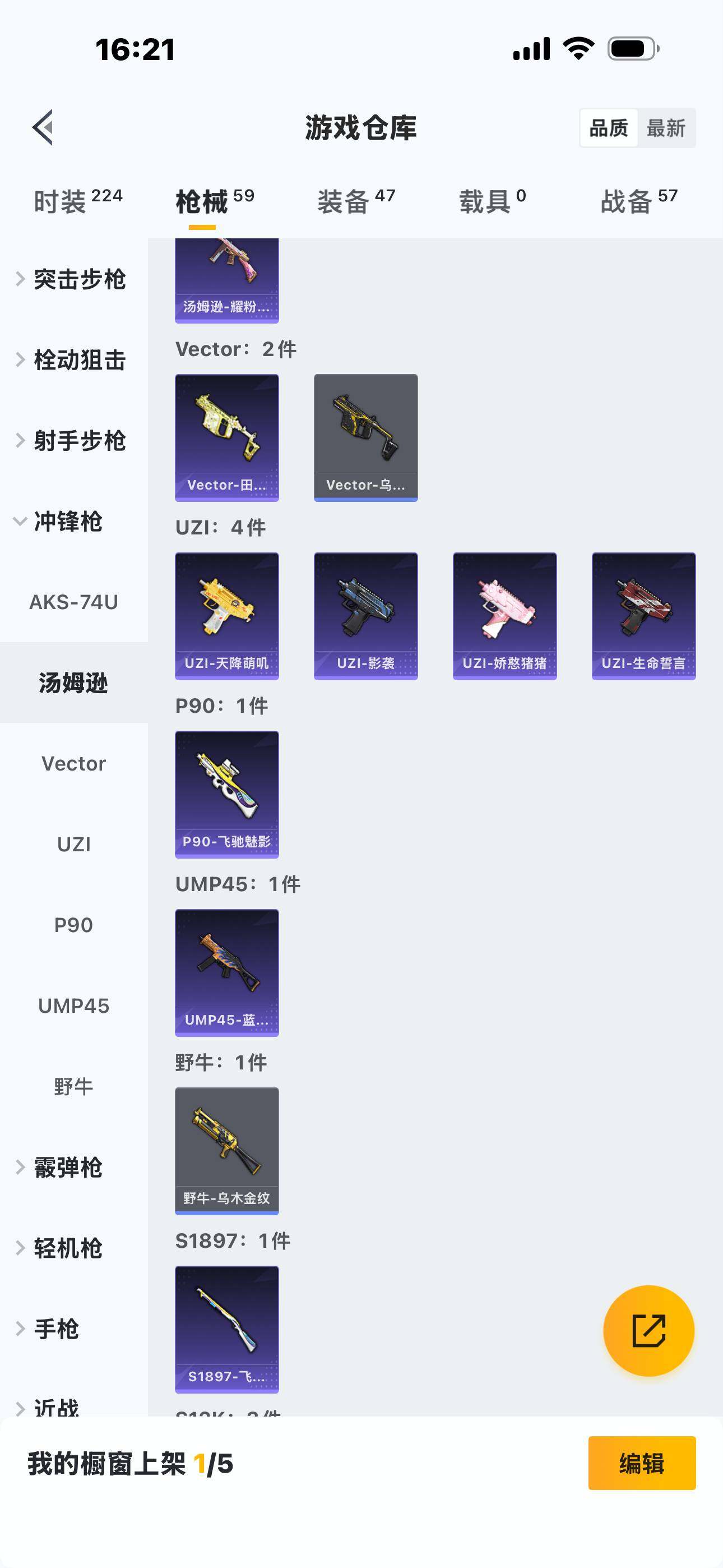Open the P90-飞驰魅影 skin

coord(227,794)
